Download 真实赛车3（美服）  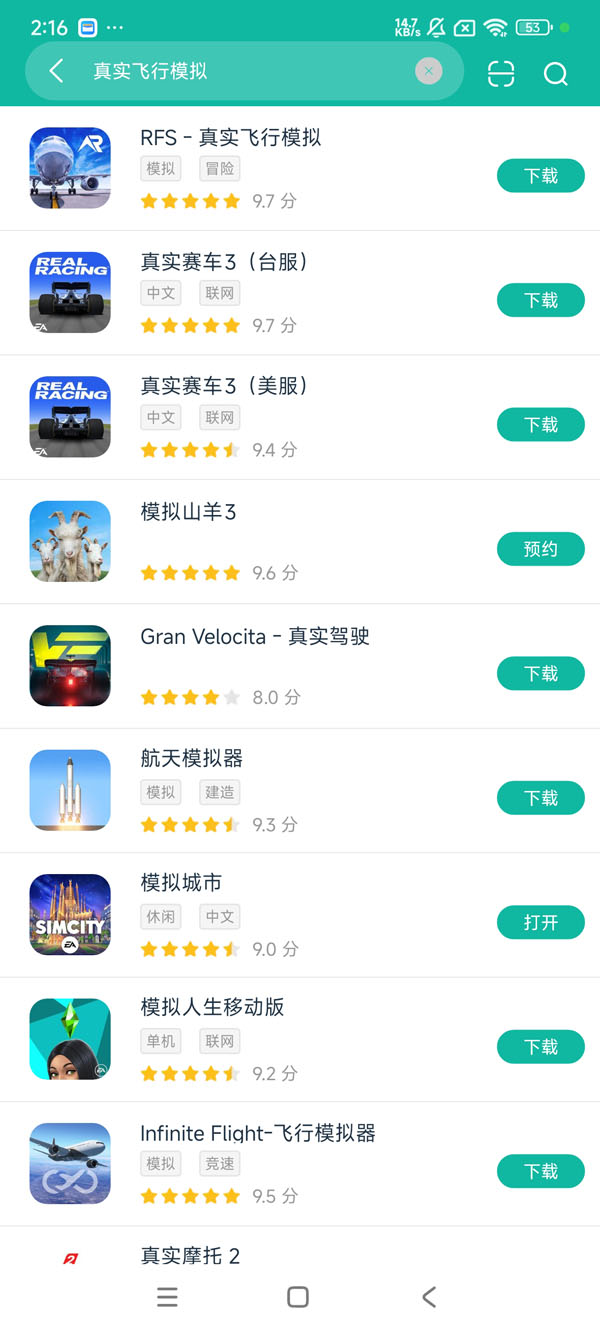pos(540,425)
